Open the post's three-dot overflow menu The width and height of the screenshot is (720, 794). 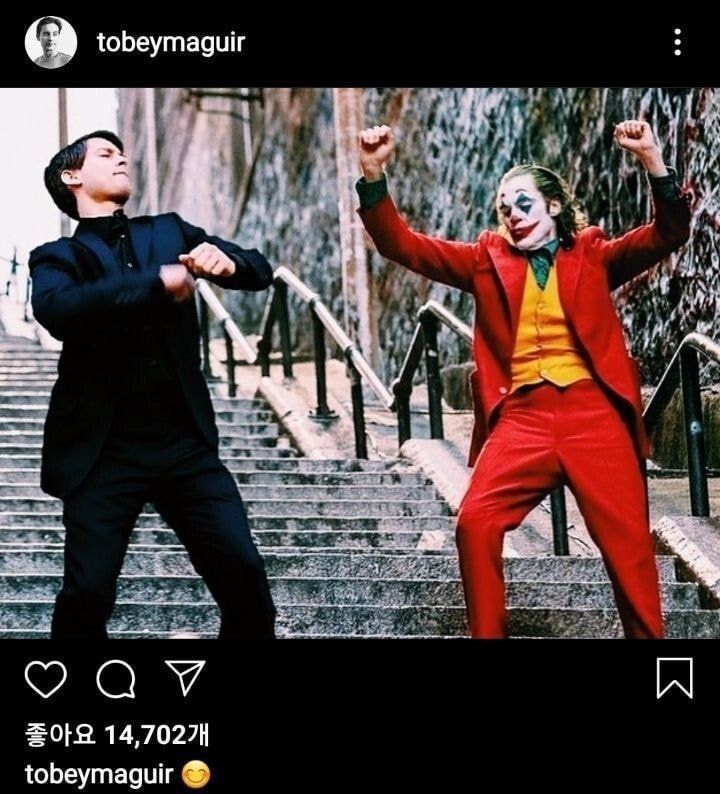(x=678, y=42)
